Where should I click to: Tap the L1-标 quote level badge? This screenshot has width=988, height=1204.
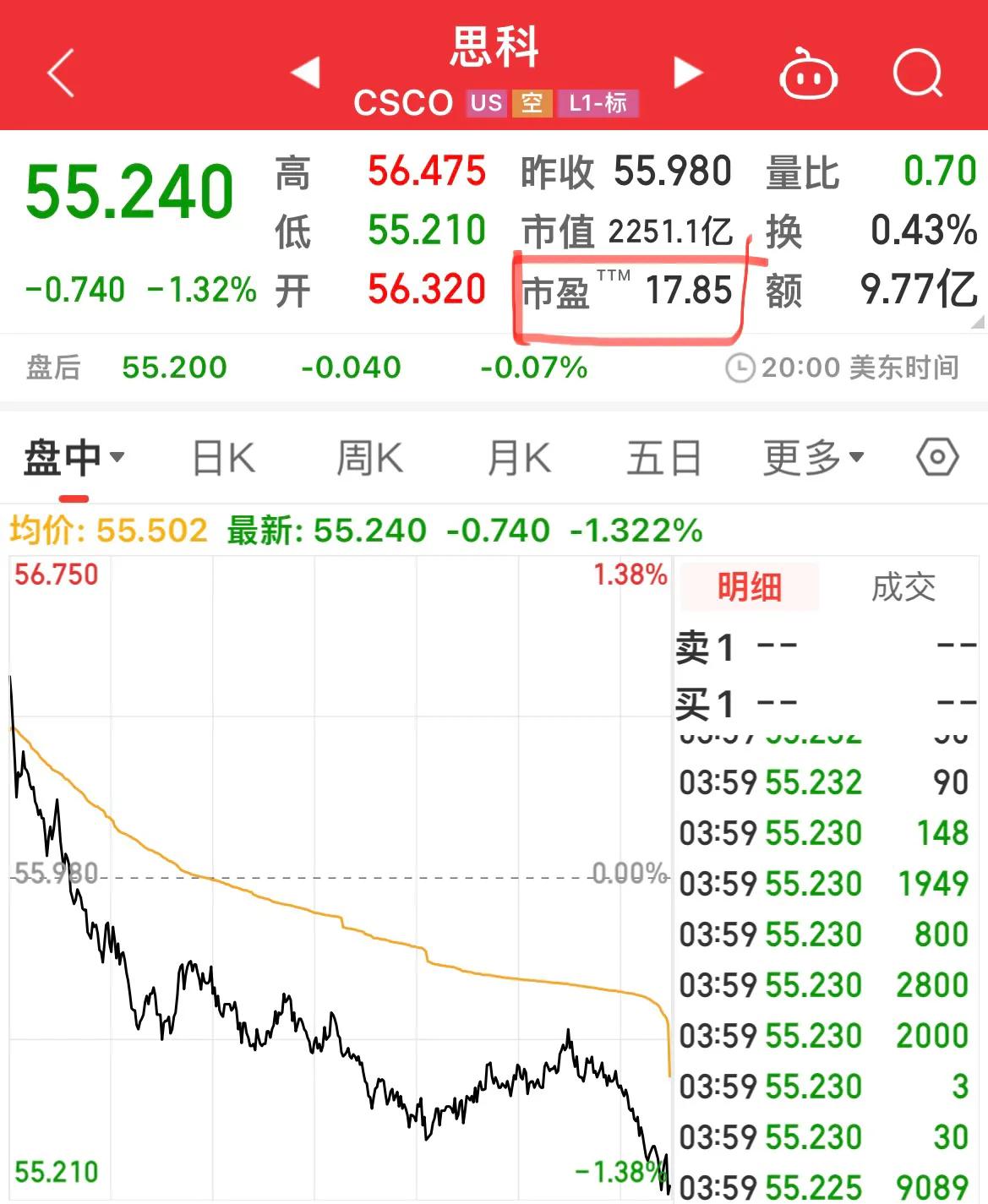point(598,103)
